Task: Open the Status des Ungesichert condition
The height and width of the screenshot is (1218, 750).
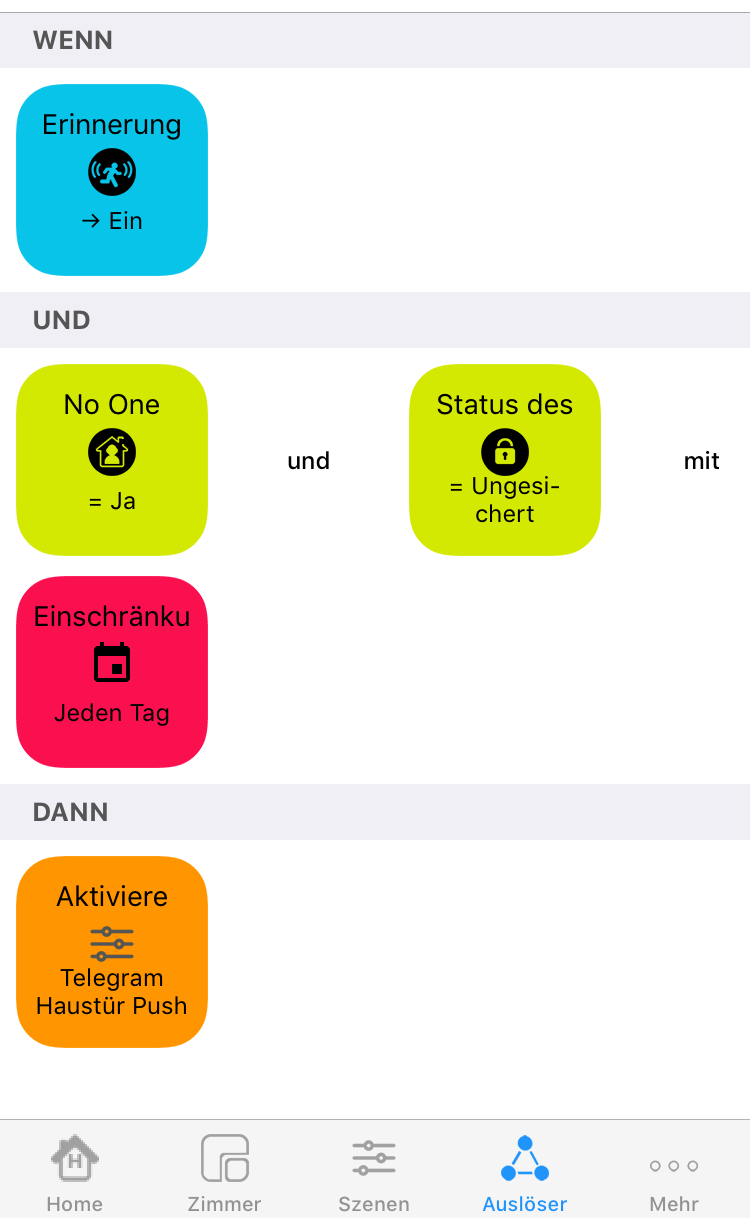Action: 505,460
